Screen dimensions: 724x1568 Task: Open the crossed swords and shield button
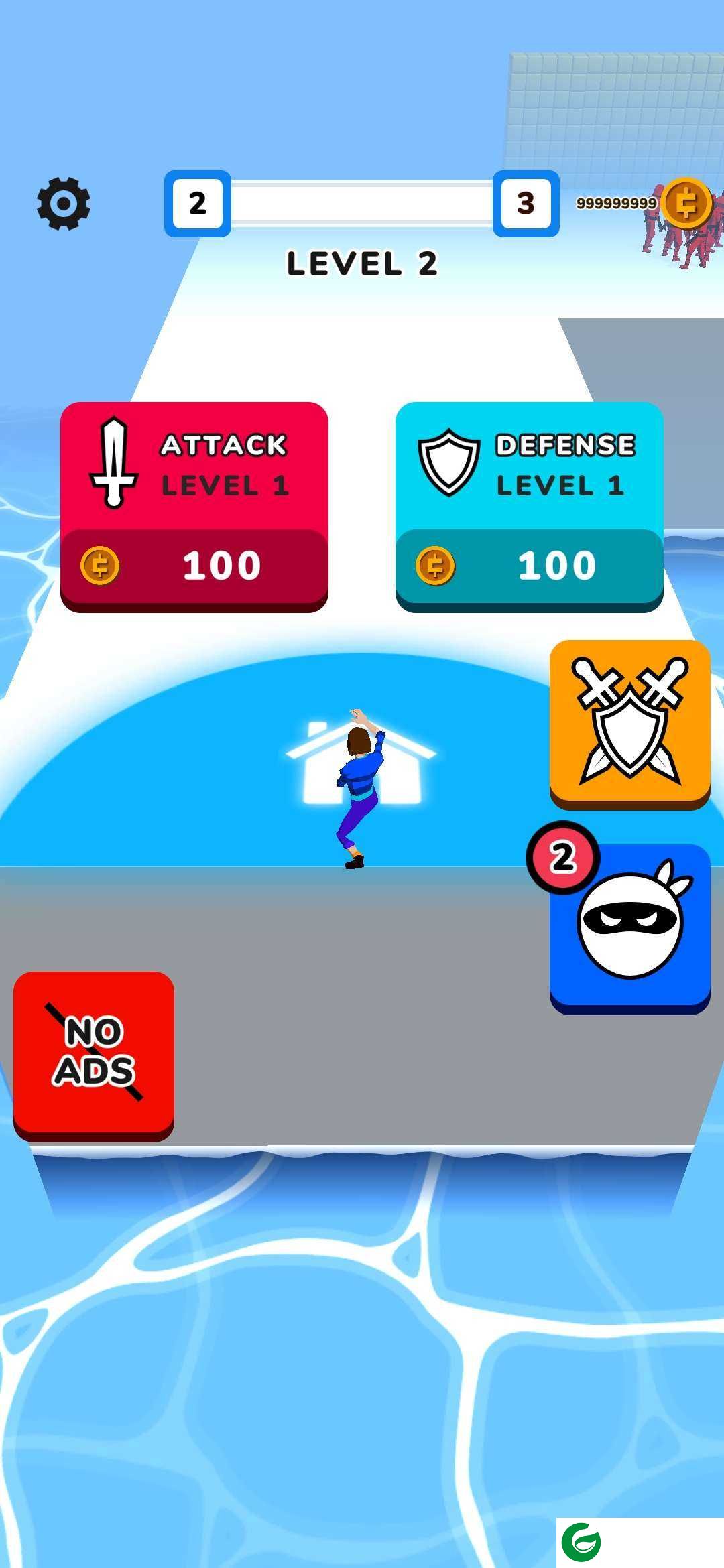(x=629, y=722)
